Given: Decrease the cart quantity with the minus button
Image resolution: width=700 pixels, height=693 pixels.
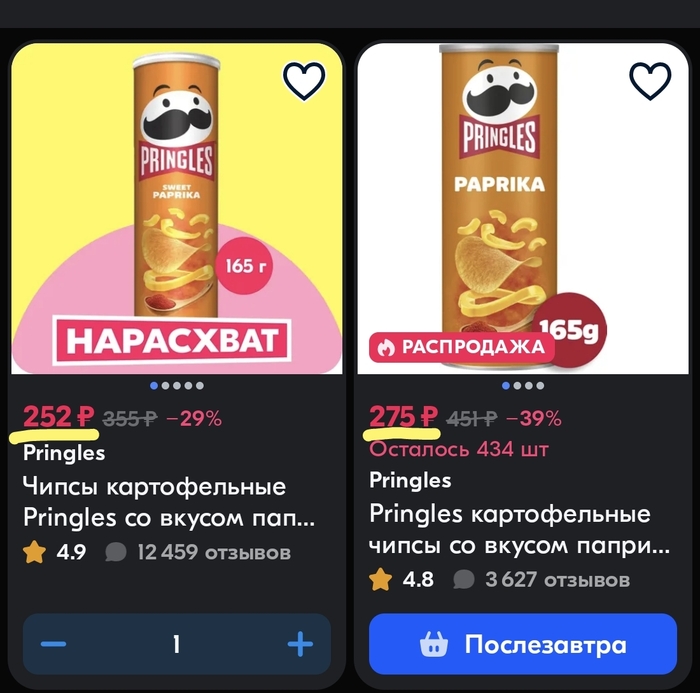Looking at the screenshot, I should (x=53, y=645).
